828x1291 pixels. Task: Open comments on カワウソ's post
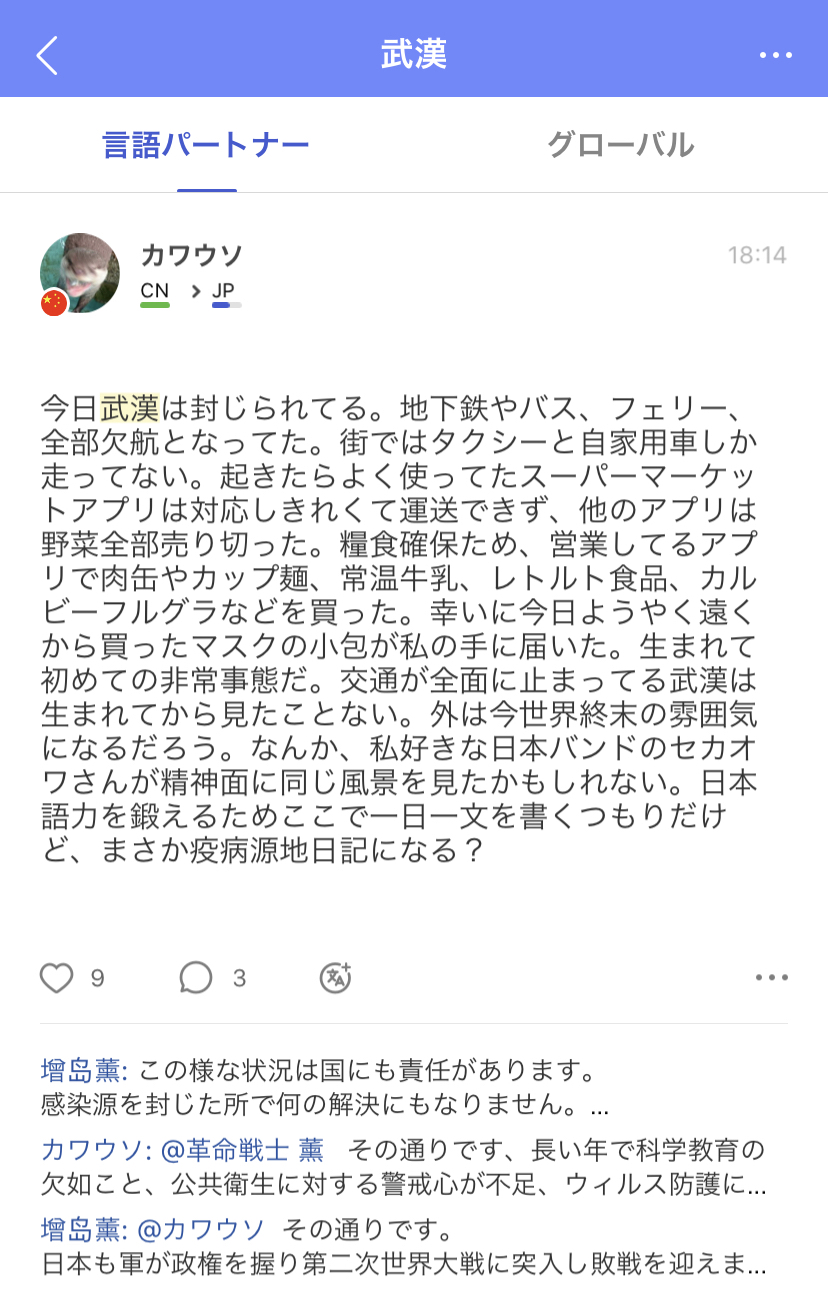pos(196,977)
